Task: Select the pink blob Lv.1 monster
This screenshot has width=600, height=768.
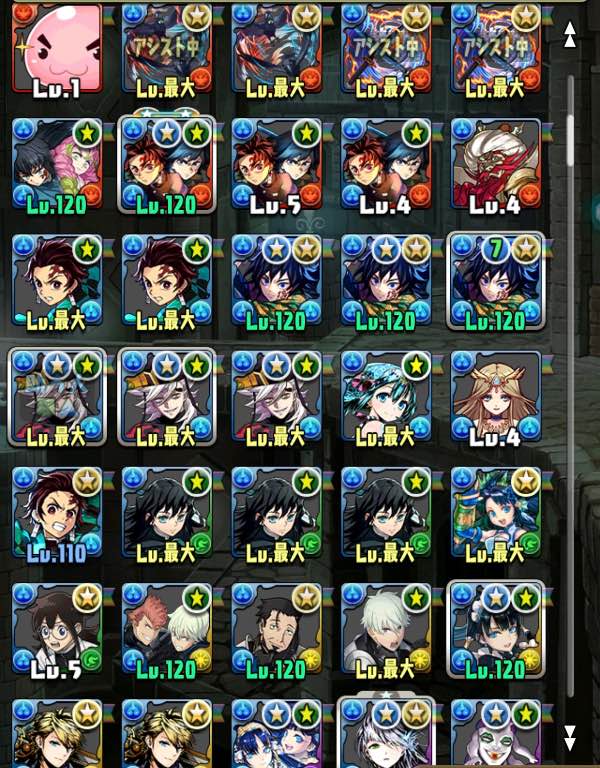Action: coord(57,49)
